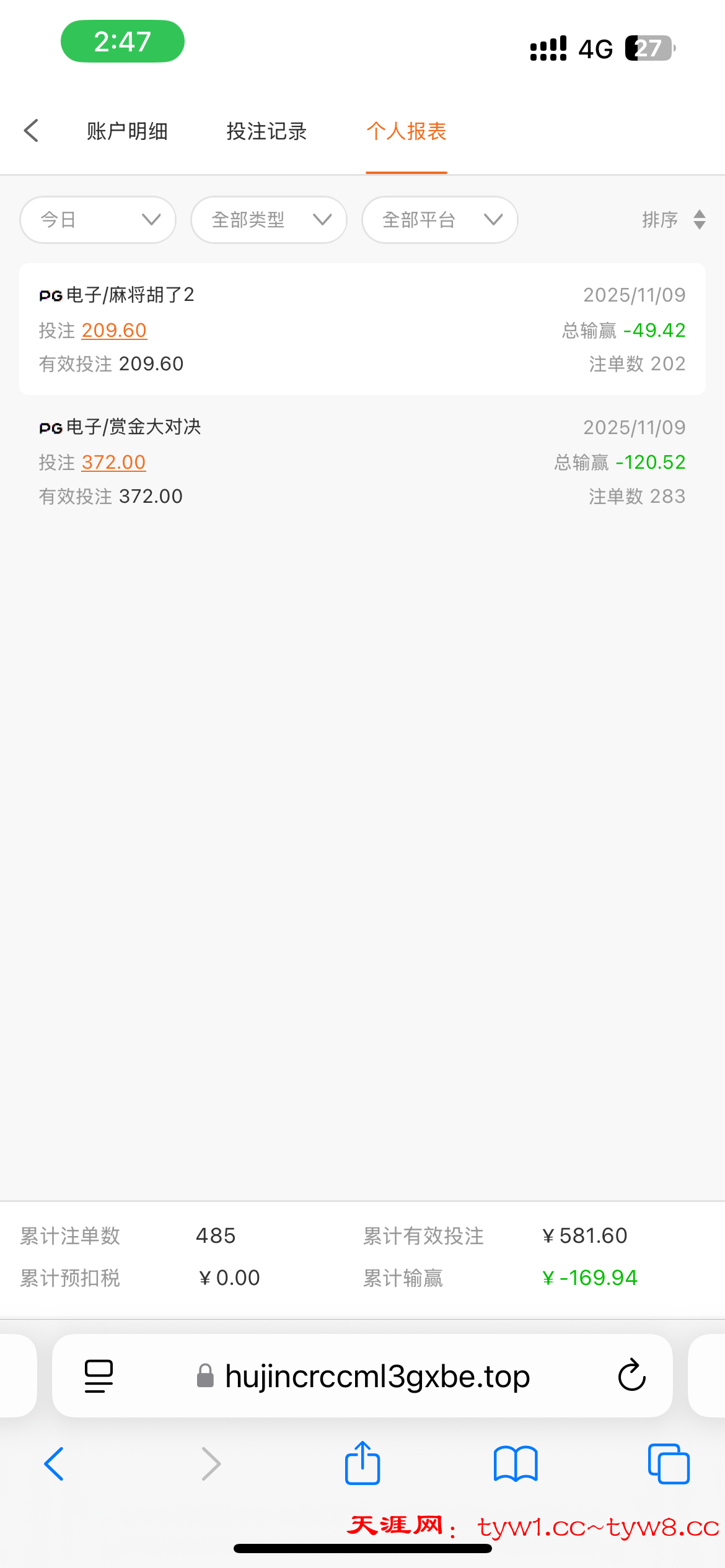Go back using the top-left arrow

click(x=32, y=131)
